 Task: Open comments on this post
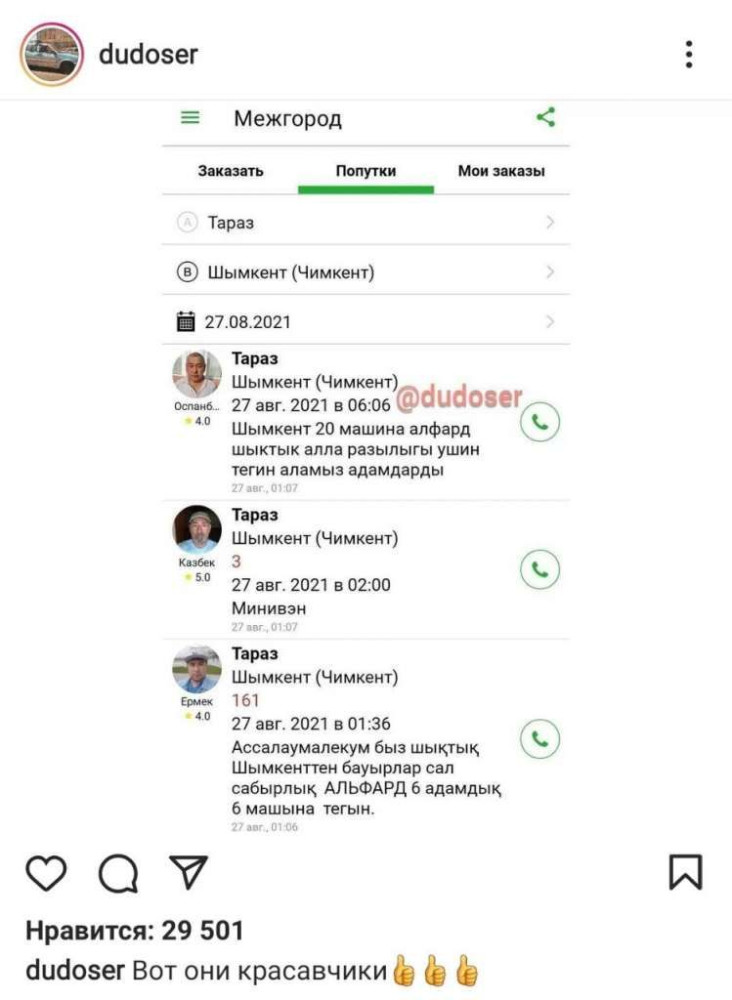(118, 873)
